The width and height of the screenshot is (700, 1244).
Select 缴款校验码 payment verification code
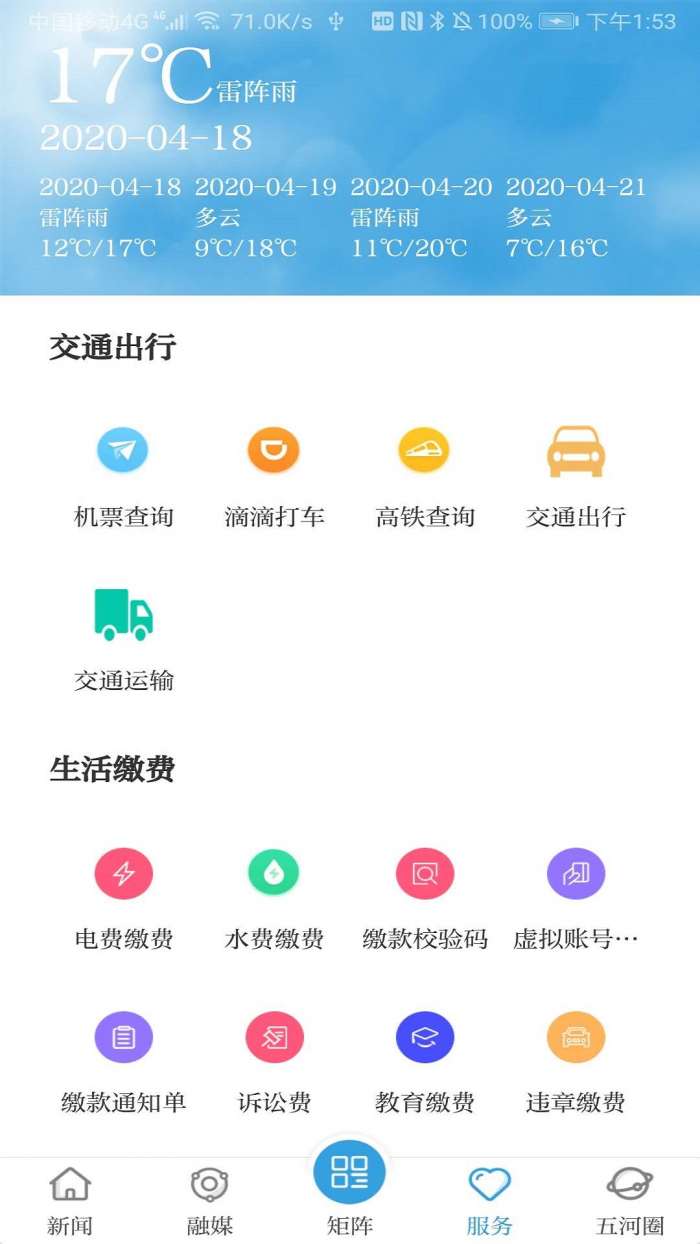[425, 898]
